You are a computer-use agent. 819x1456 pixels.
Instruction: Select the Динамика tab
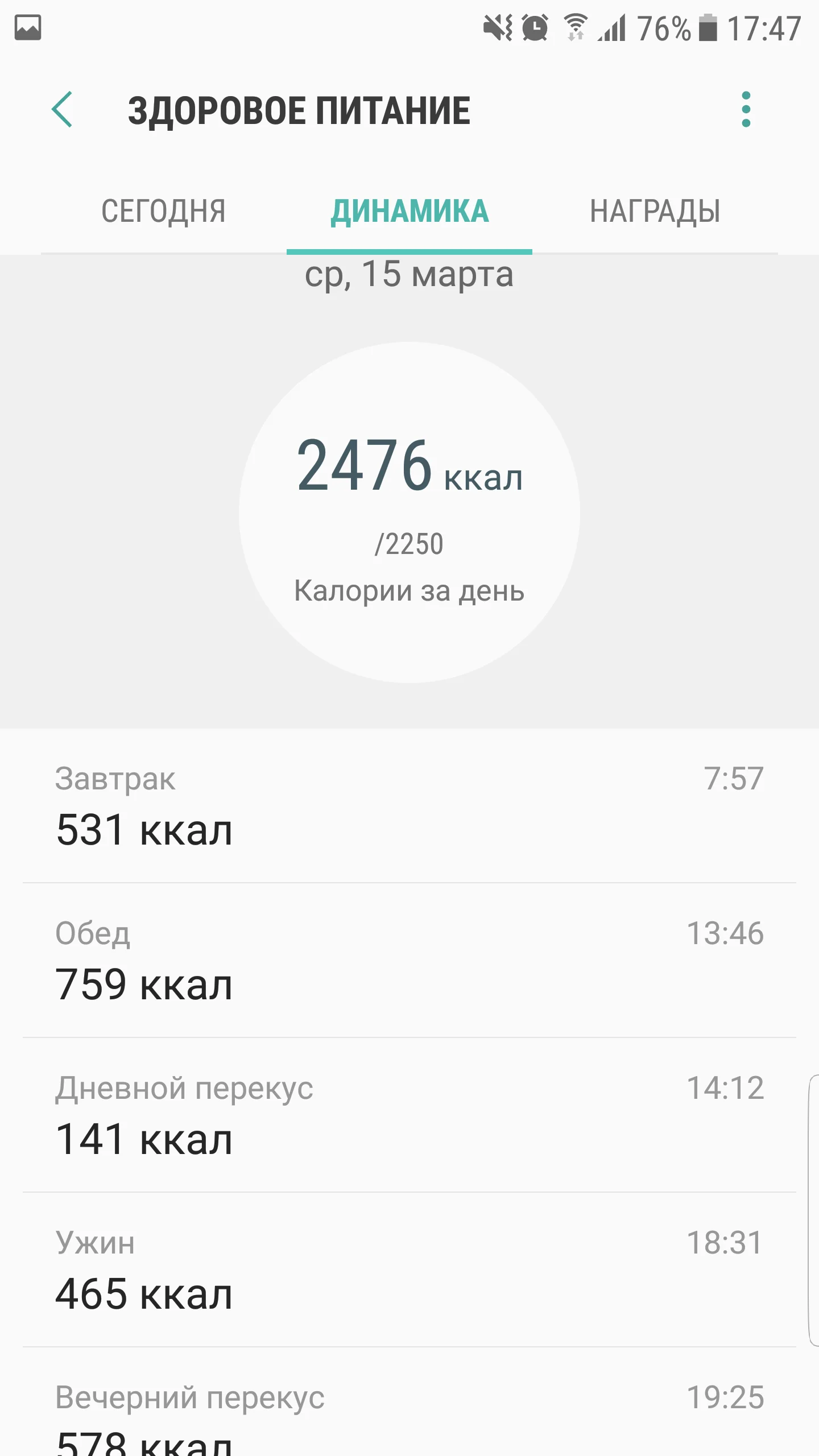pyautogui.click(x=409, y=212)
